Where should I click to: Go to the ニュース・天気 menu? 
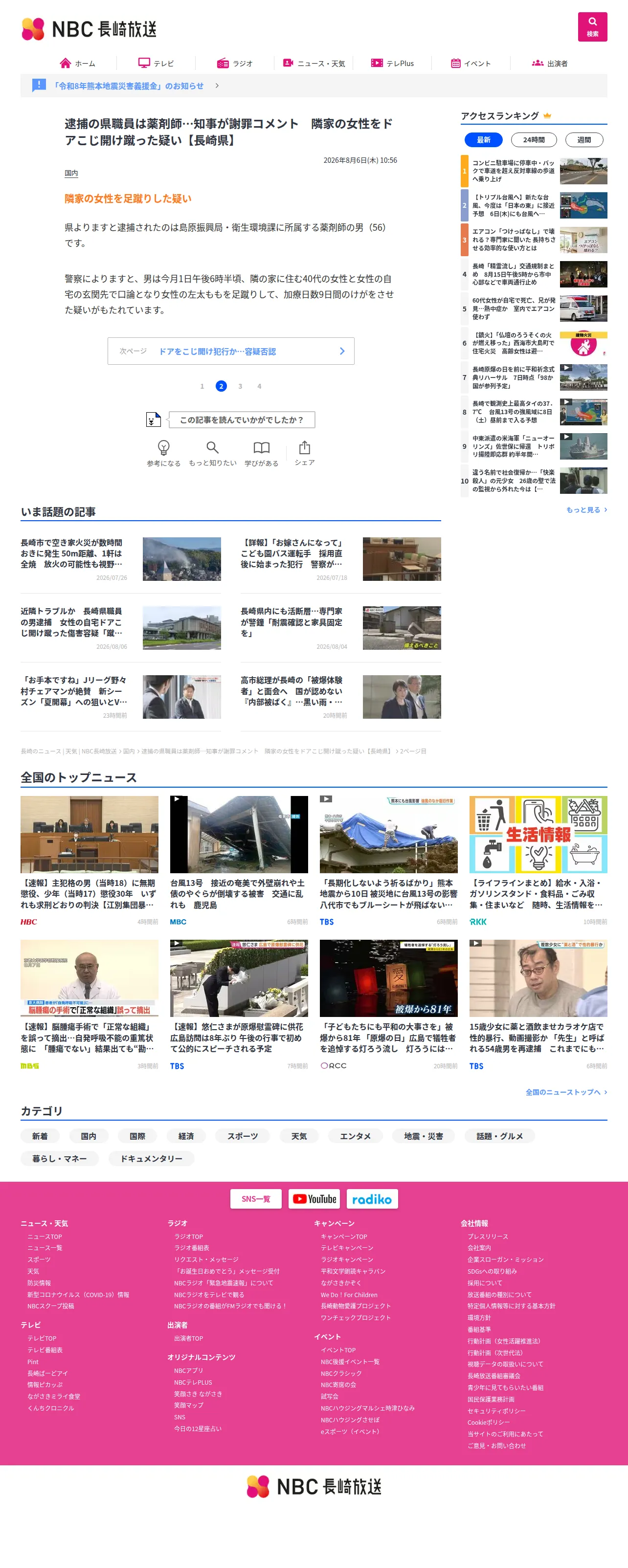[x=314, y=63]
